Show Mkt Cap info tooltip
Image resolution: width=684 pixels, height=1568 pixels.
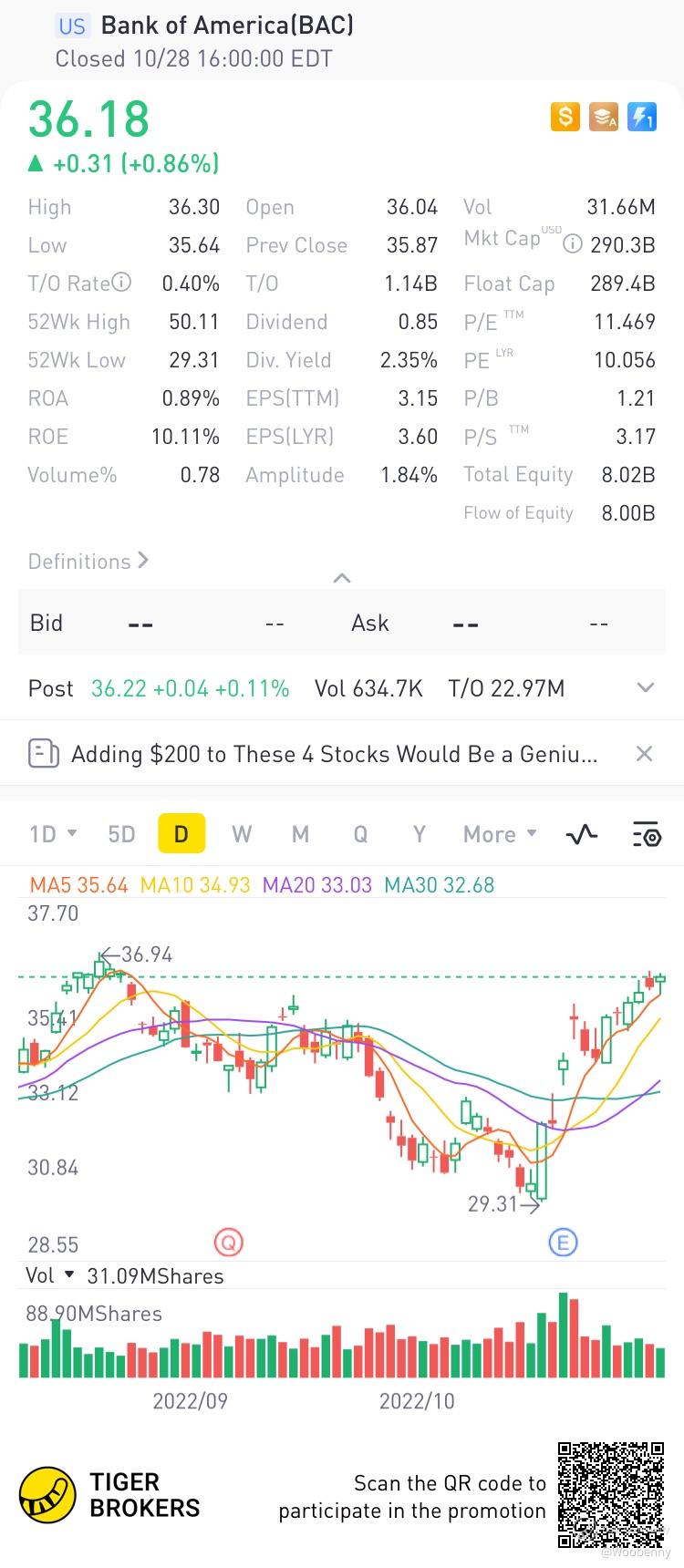tap(573, 244)
